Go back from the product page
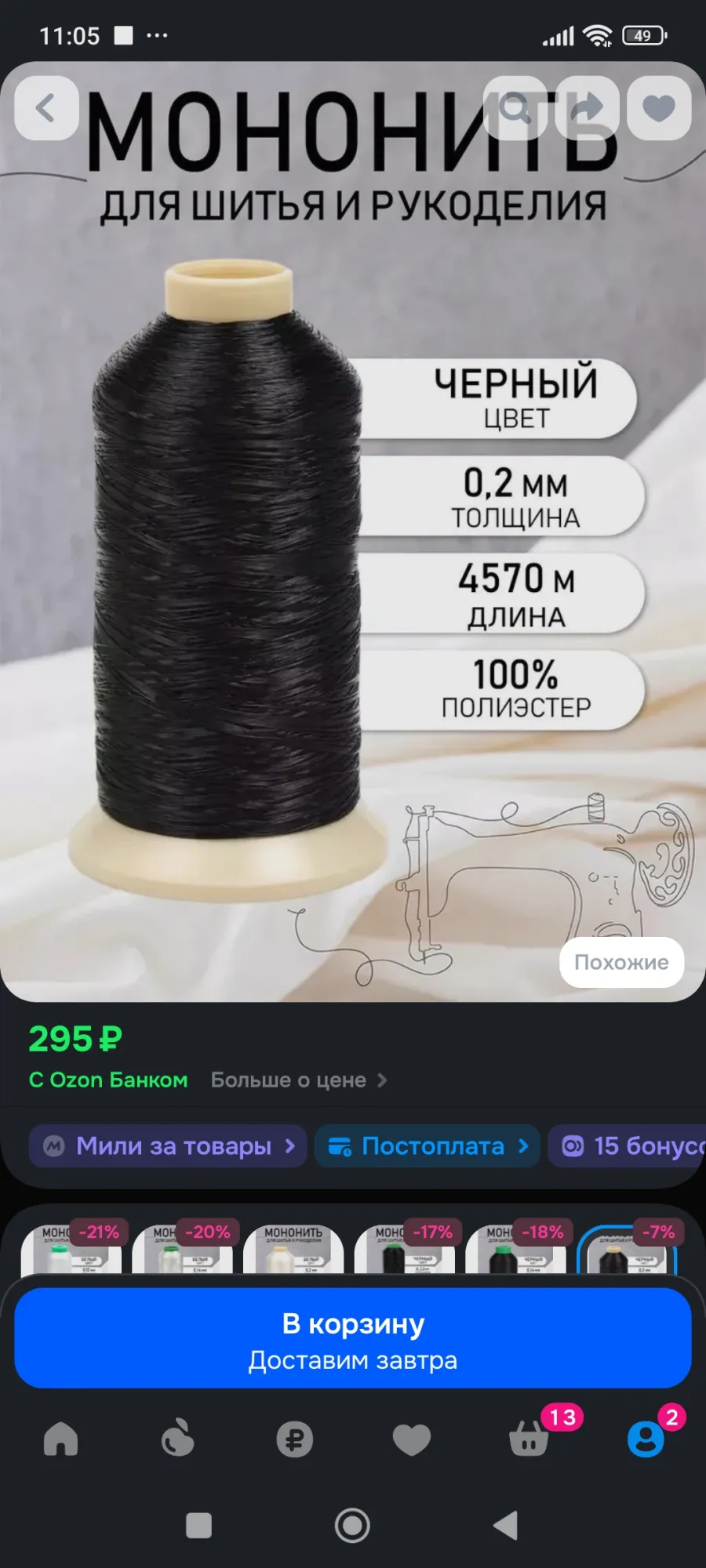 pyautogui.click(x=46, y=108)
